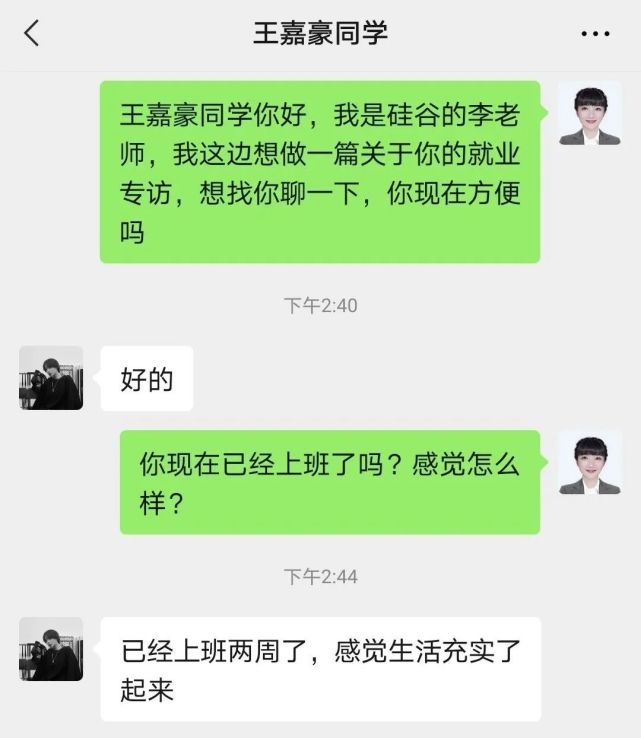Open avatar beside 已经上班两周了 message
Screen dimensions: 641x738
pyautogui.click(x=51, y=649)
